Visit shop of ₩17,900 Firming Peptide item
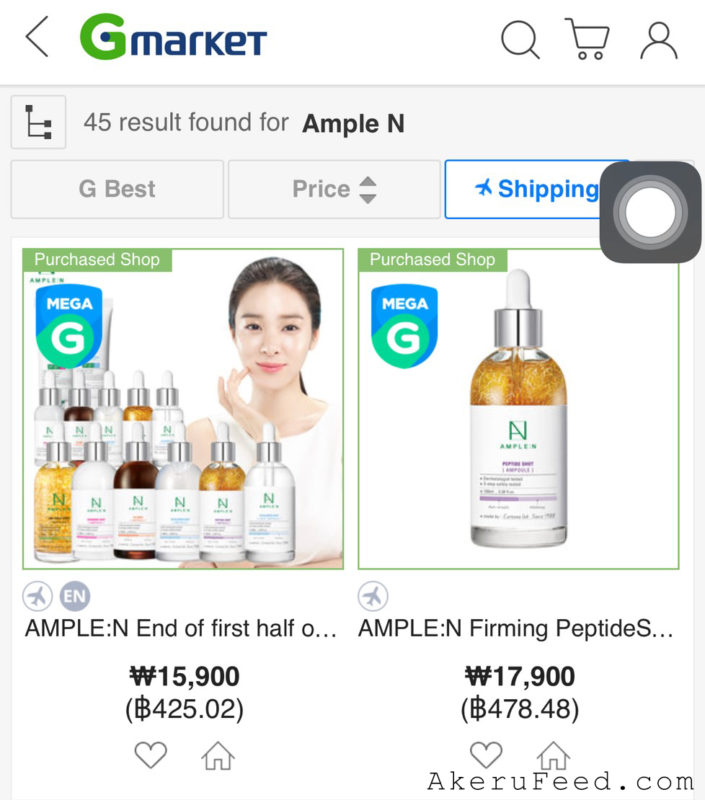This screenshot has width=705, height=800. tap(552, 755)
